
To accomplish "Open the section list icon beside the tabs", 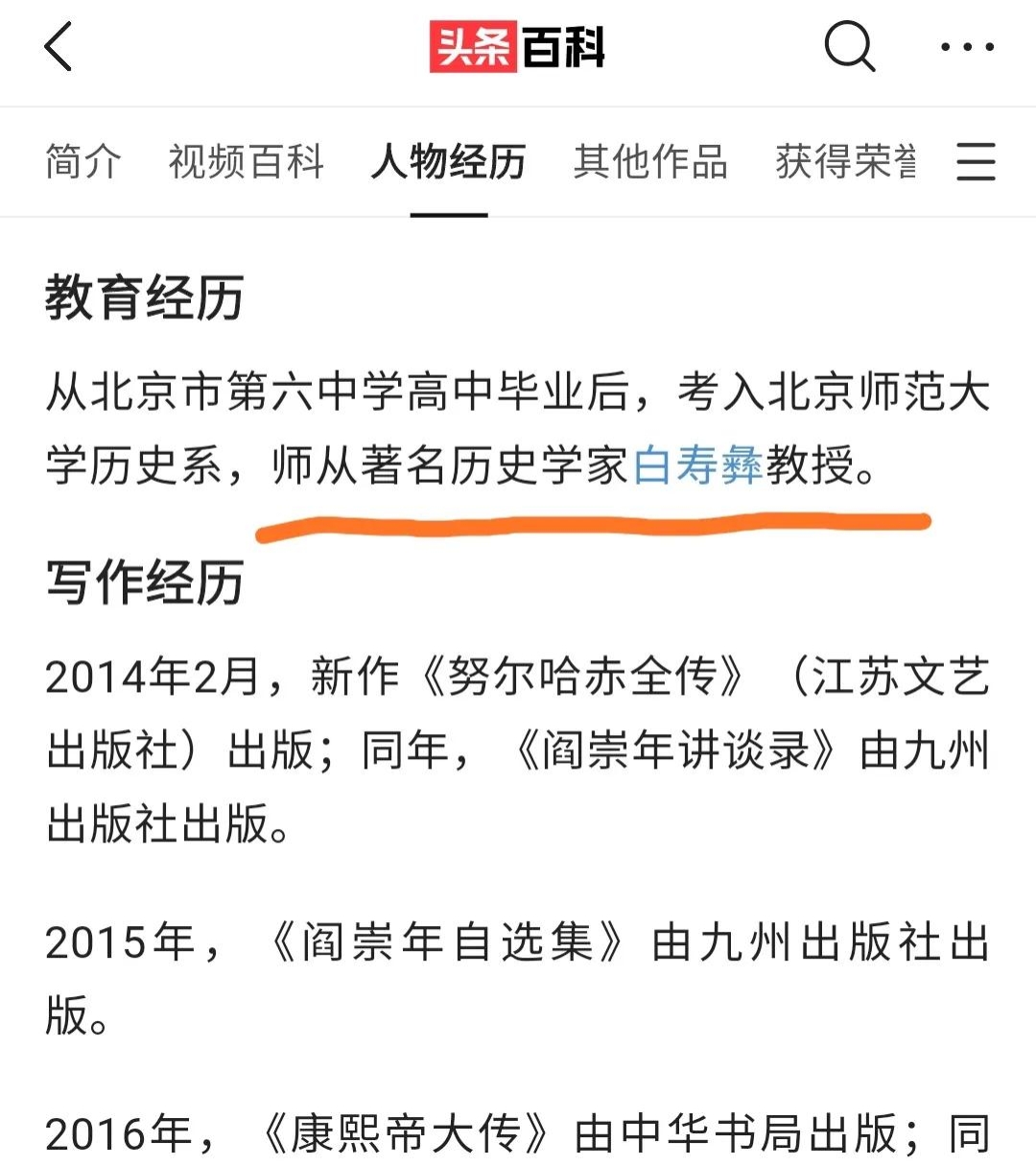I will tap(976, 163).
